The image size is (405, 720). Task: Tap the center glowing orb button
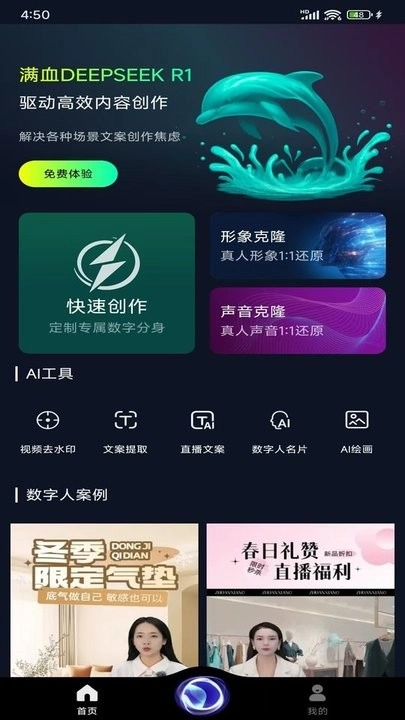point(202,694)
